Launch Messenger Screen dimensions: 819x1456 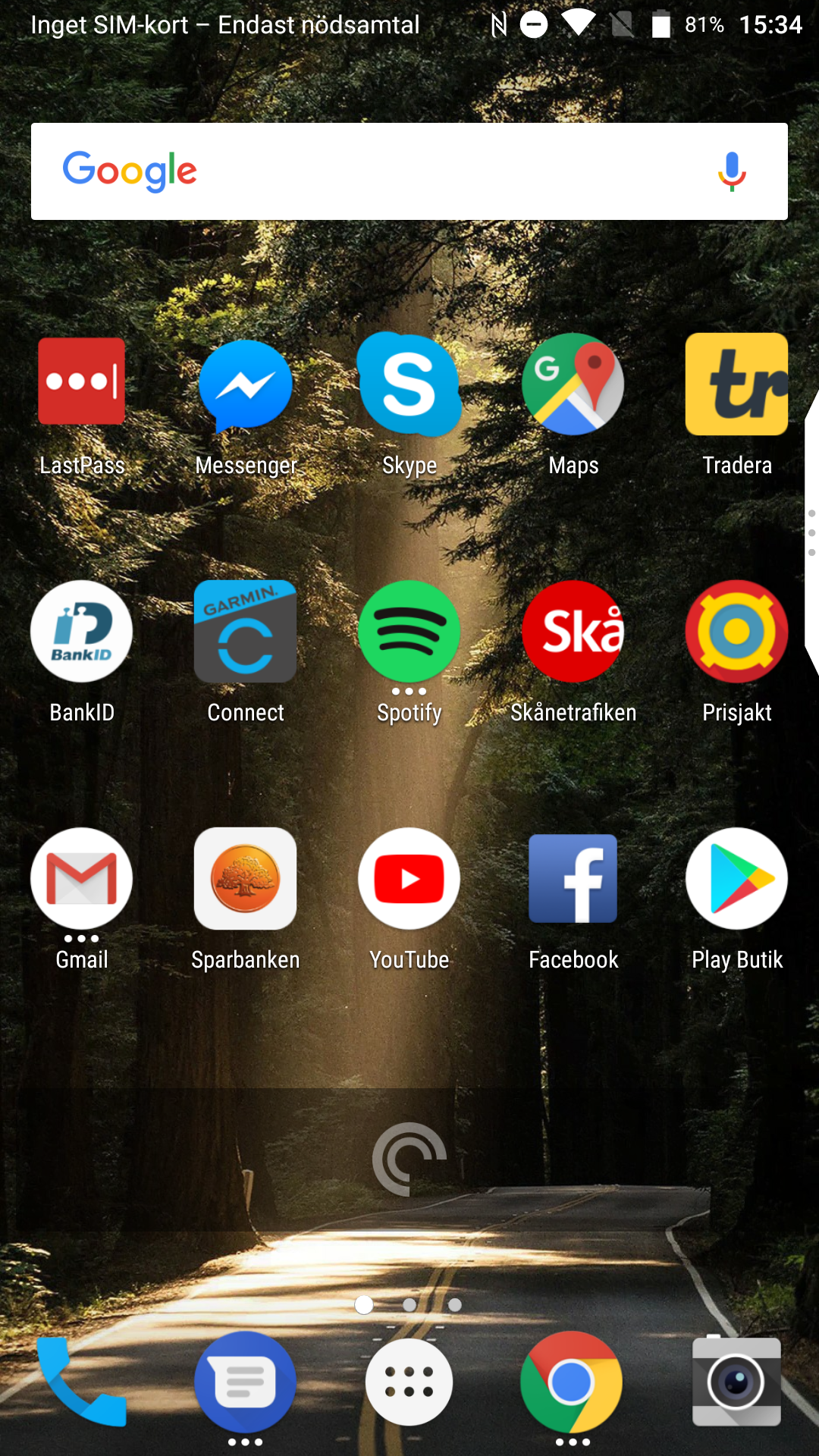(x=246, y=384)
